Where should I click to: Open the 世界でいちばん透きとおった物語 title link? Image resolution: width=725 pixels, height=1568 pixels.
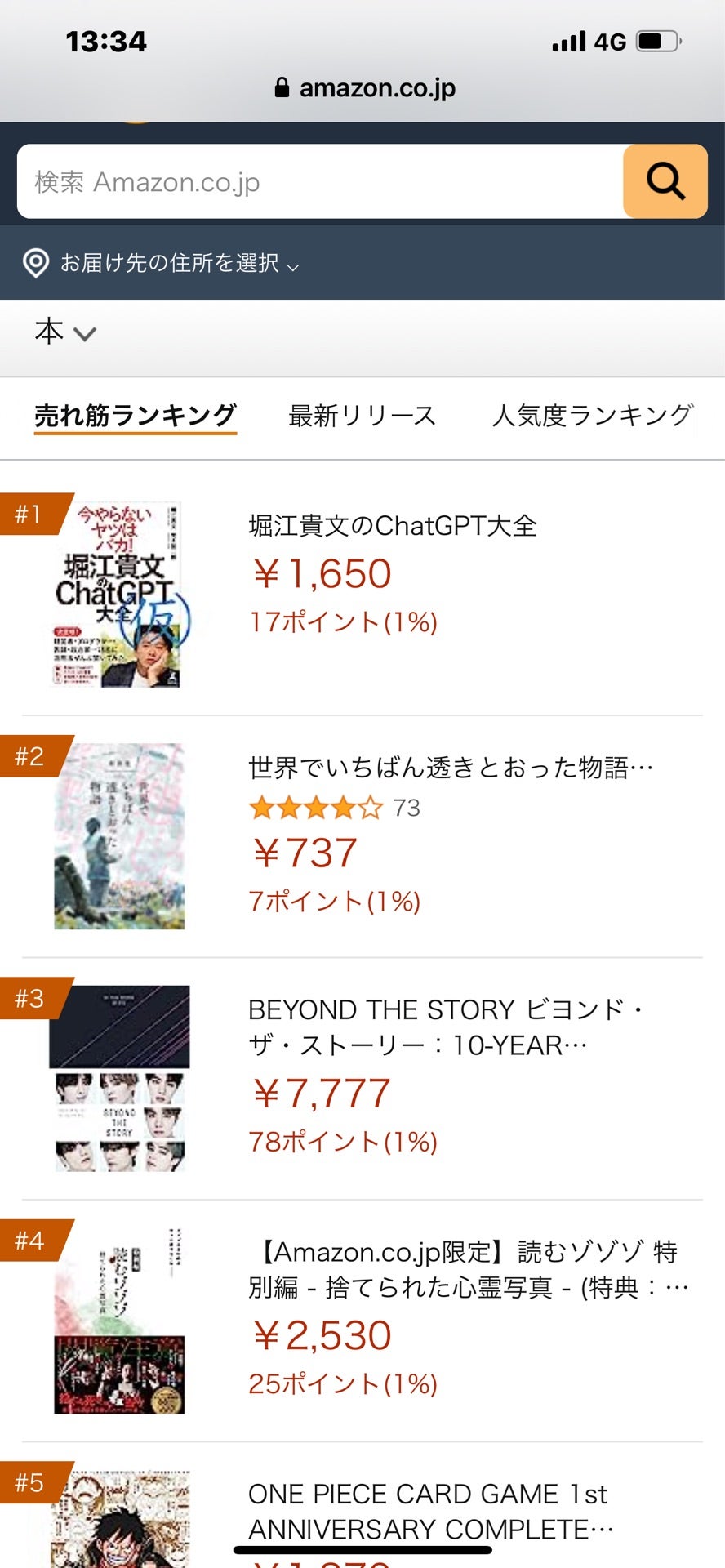450,768
